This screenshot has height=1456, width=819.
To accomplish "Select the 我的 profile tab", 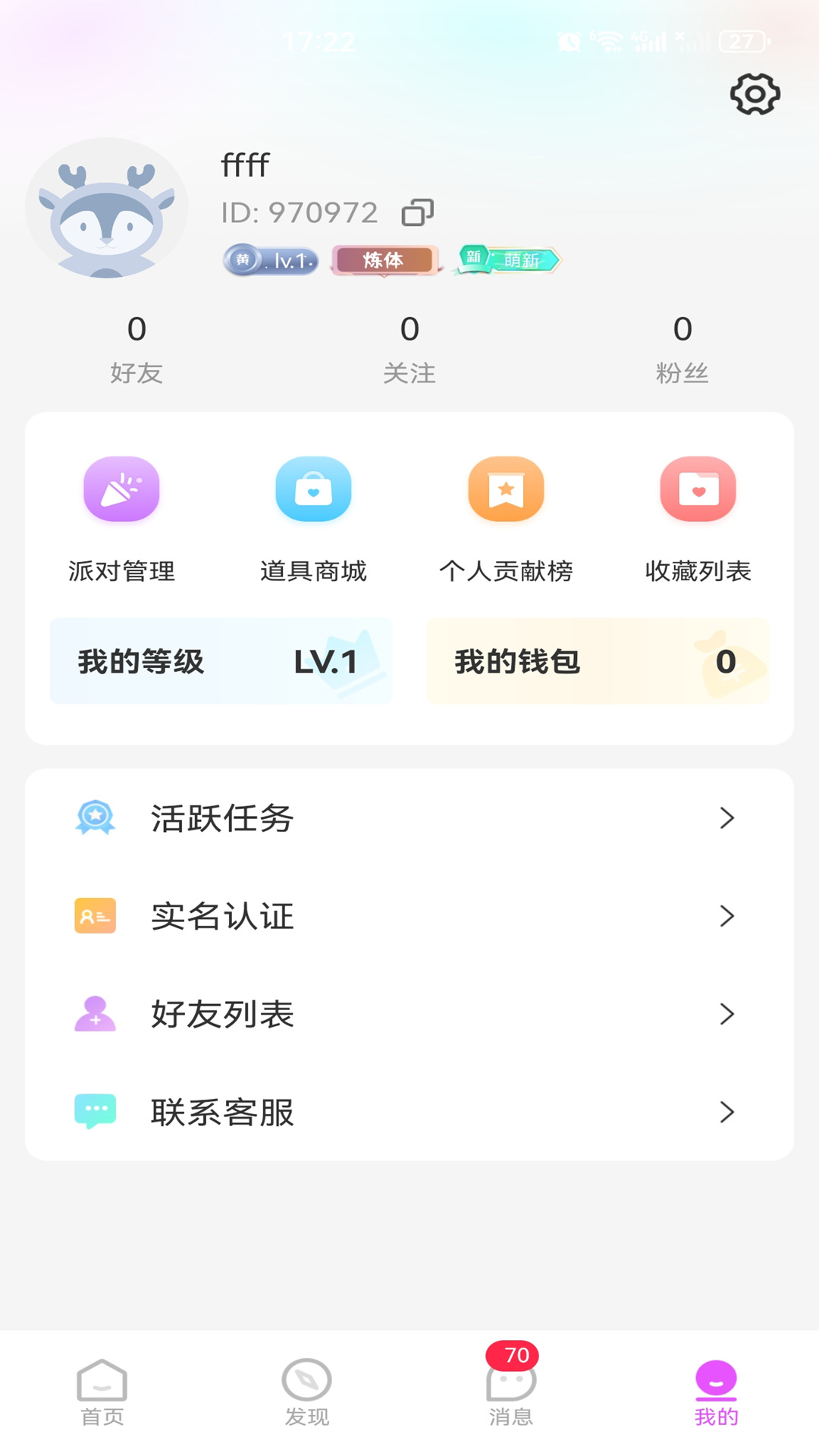I will [716, 1392].
